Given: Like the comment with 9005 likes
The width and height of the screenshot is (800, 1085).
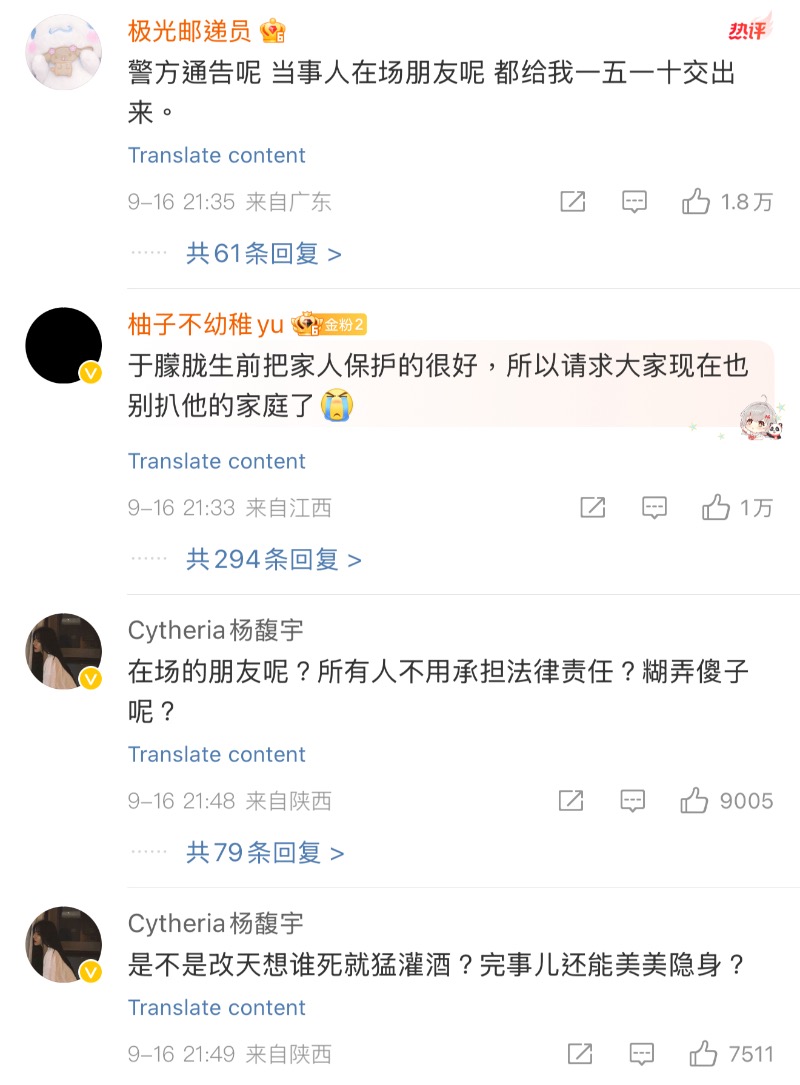Looking at the screenshot, I should [695, 801].
